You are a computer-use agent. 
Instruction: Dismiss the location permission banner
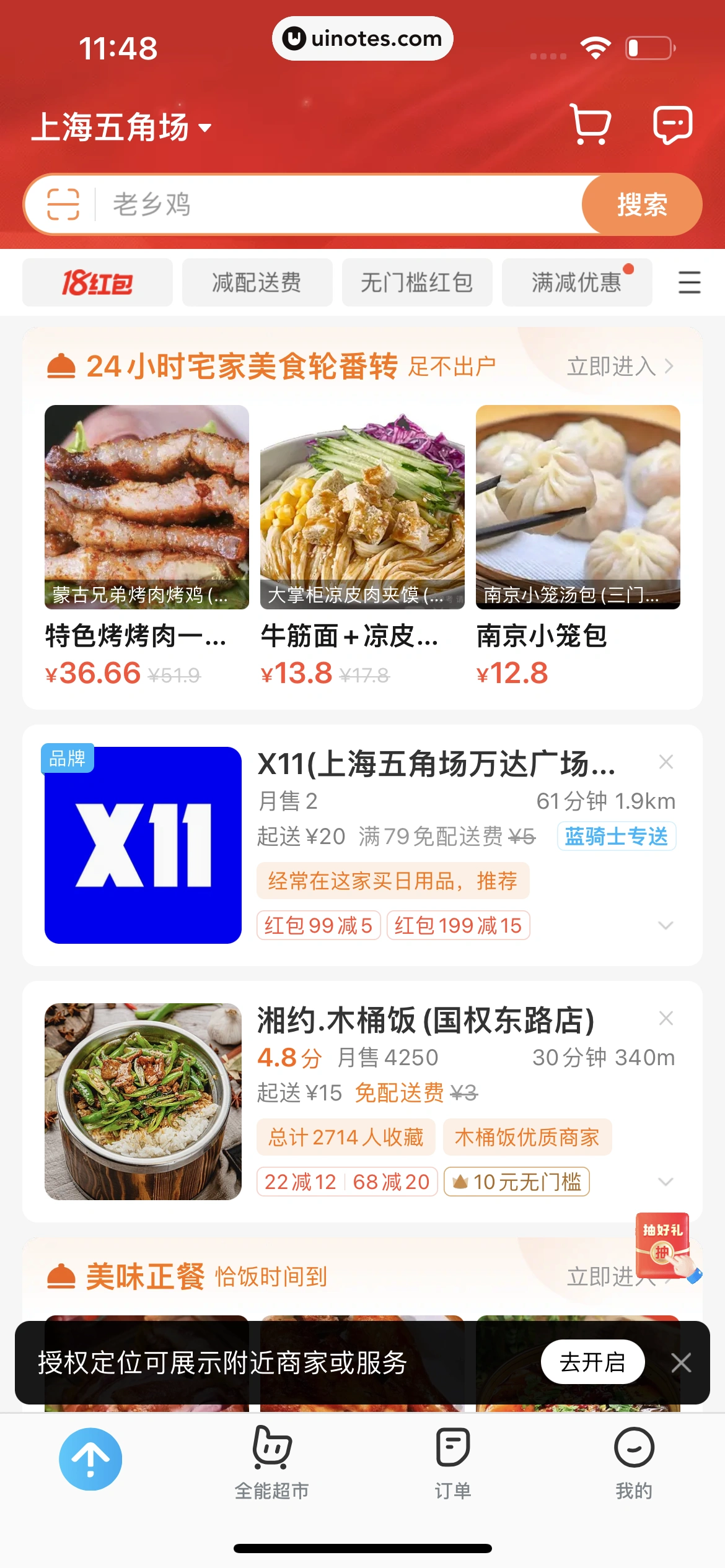click(x=682, y=1362)
